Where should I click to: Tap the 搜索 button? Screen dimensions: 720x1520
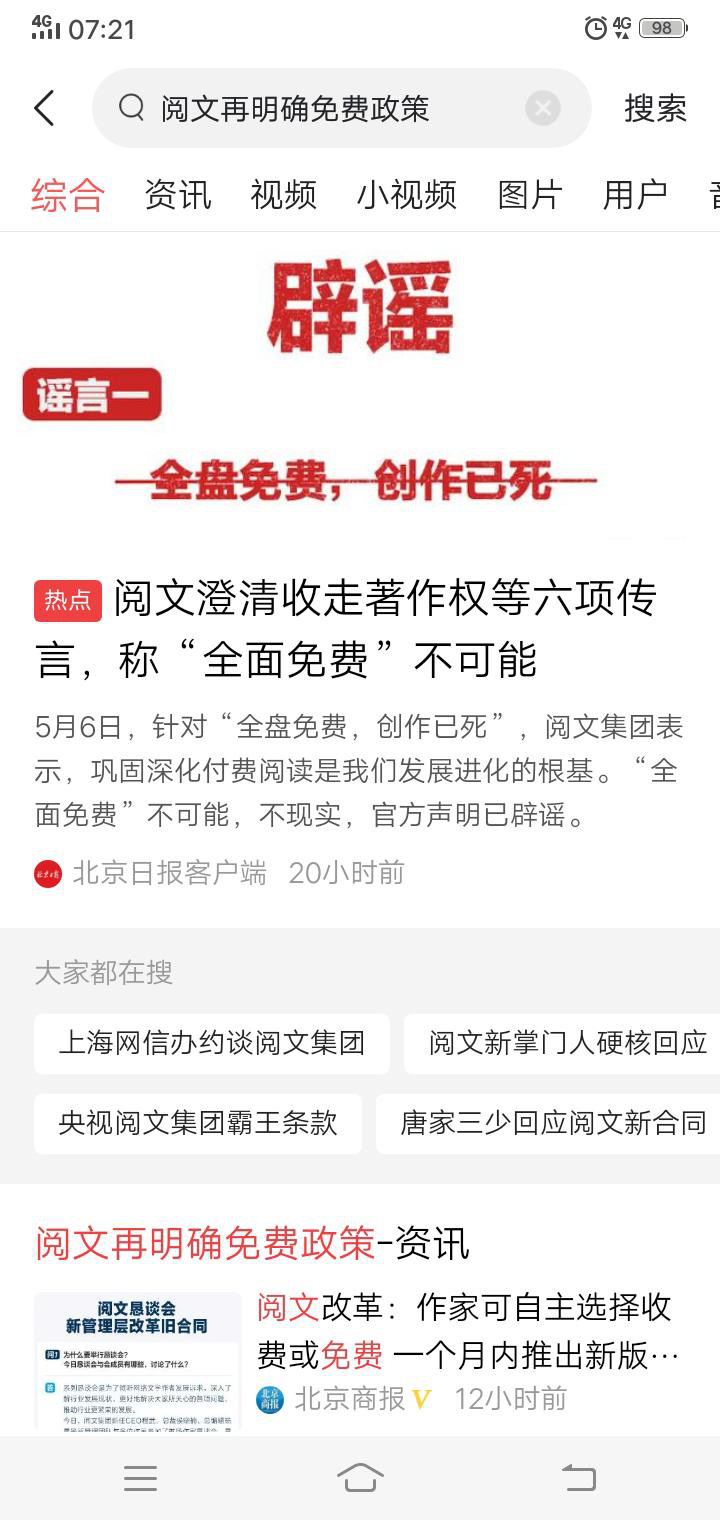tap(655, 108)
